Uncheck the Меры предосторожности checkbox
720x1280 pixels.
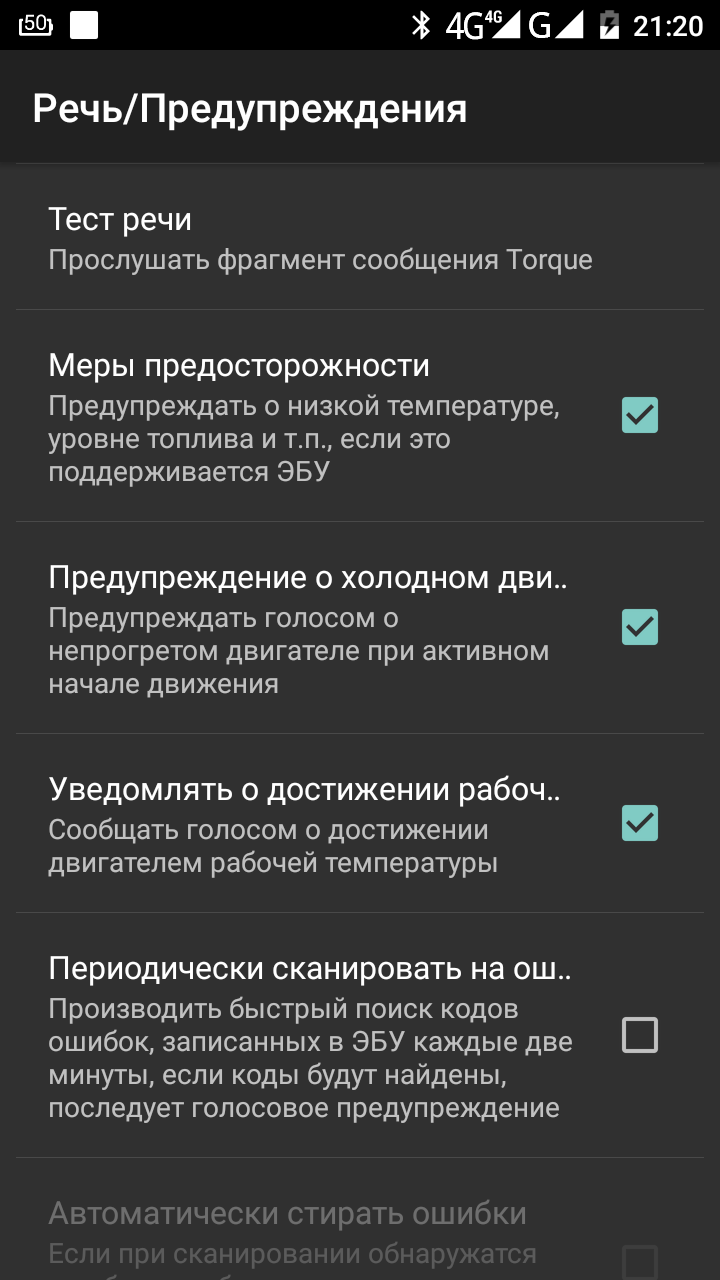point(640,415)
